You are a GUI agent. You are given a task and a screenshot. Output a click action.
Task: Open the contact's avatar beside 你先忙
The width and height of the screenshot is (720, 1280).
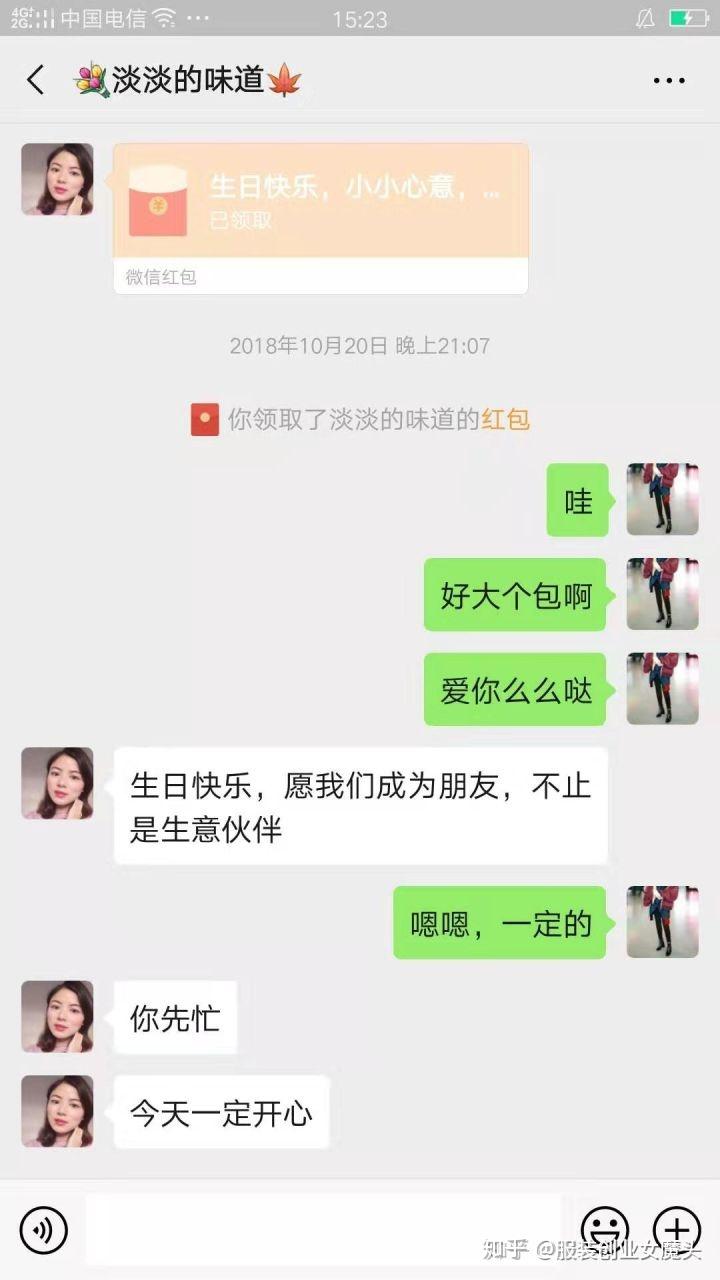[x=58, y=1016]
